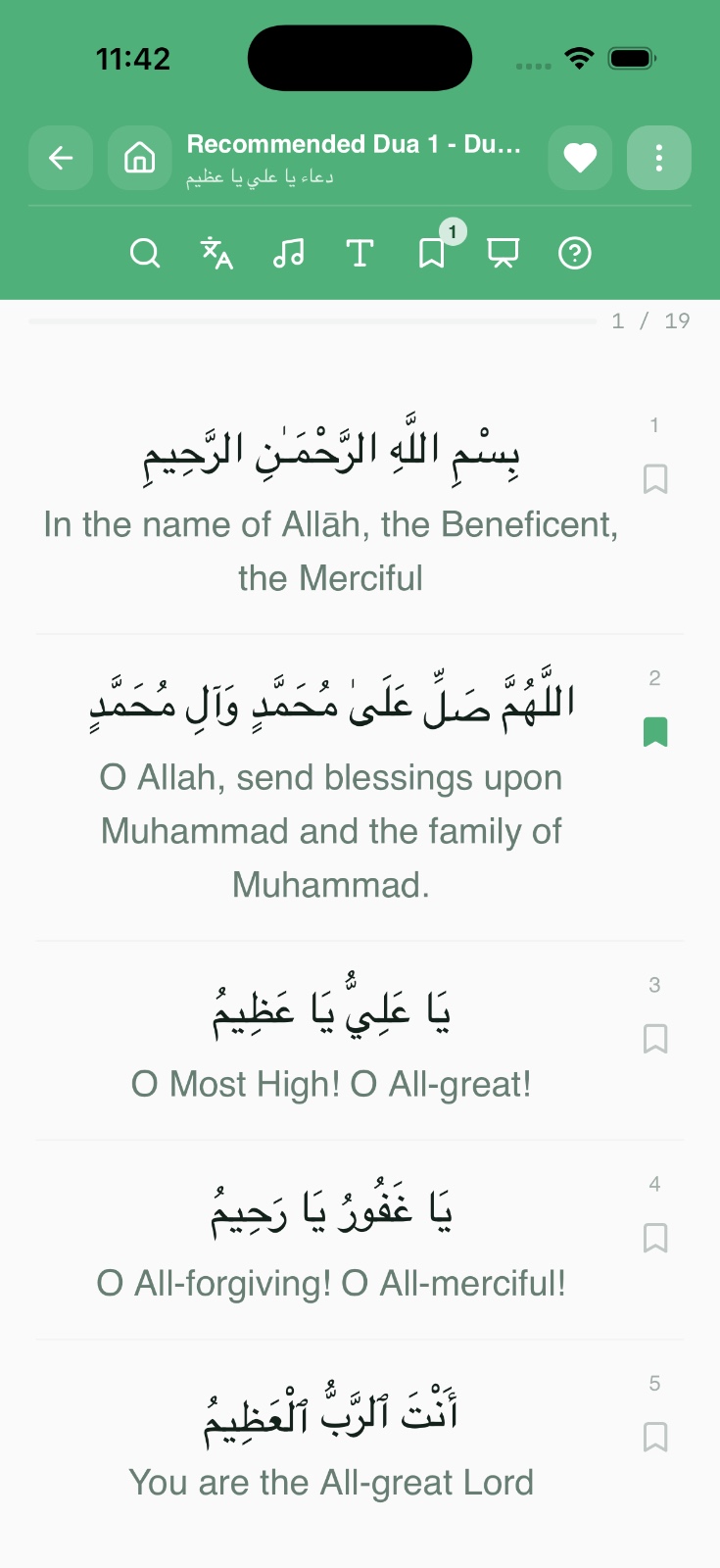Select the verse number 5 label
720x1568 pixels.
point(654,1382)
